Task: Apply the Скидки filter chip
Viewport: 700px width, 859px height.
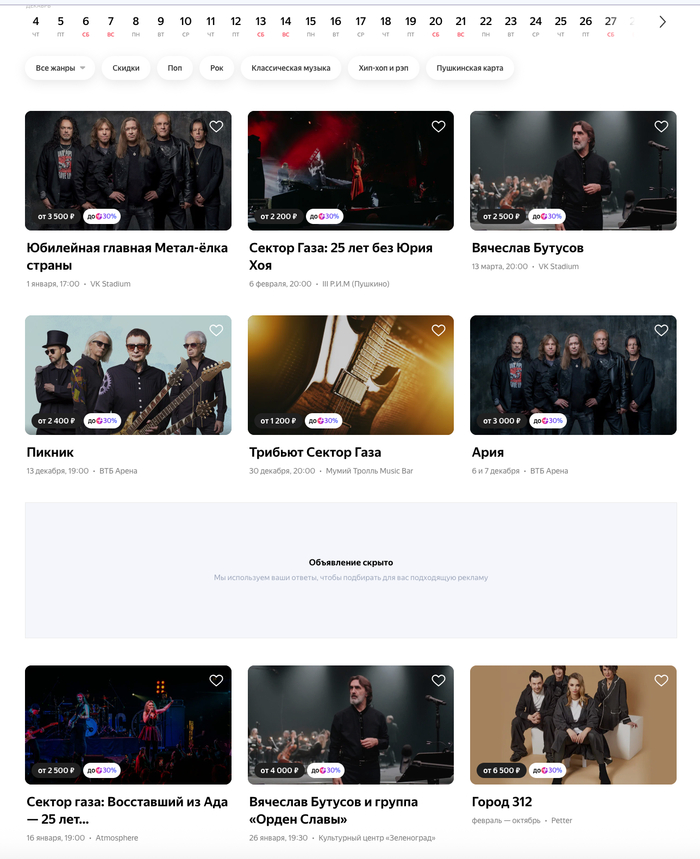Action: coord(126,68)
